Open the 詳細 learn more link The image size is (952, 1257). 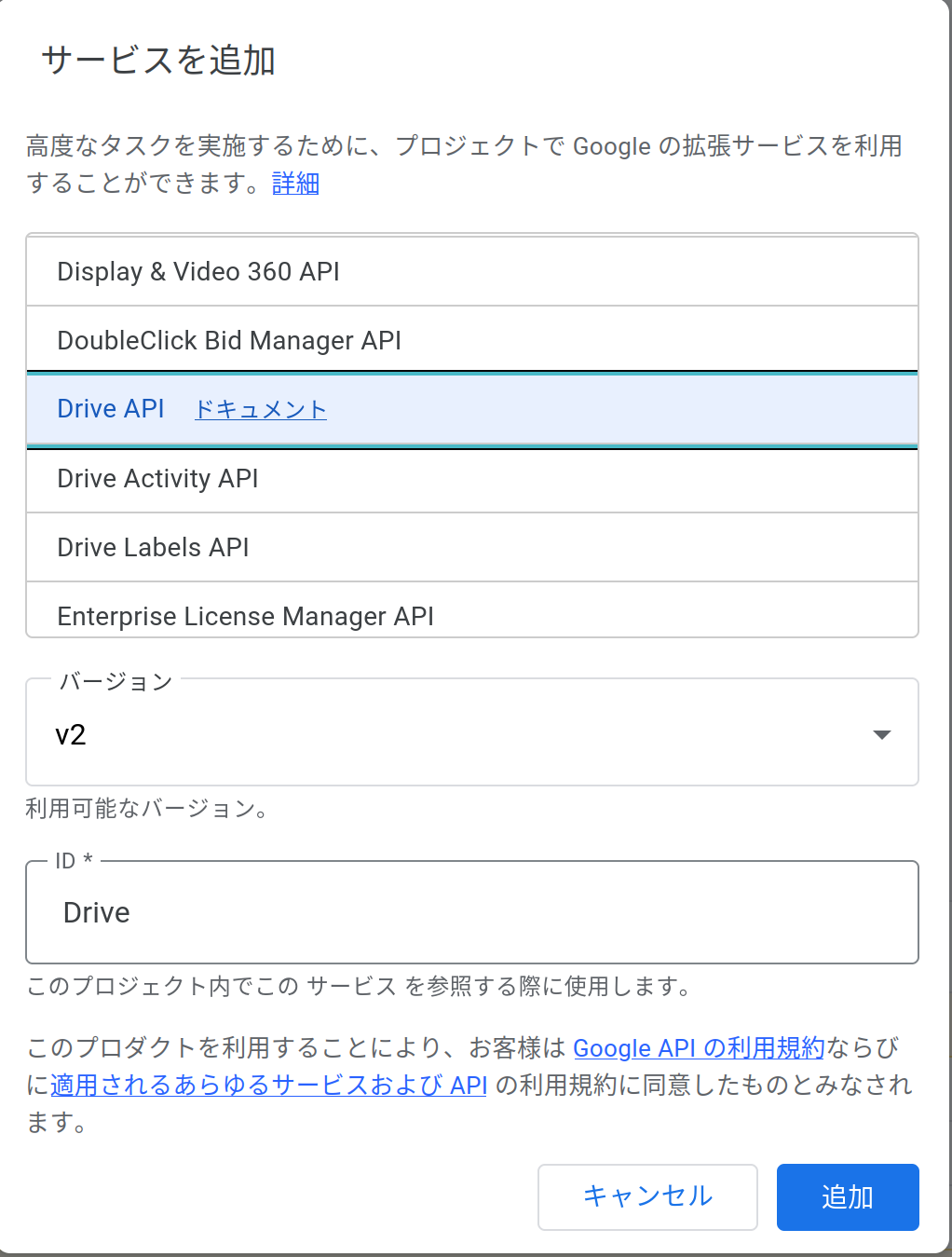click(295, 184)
